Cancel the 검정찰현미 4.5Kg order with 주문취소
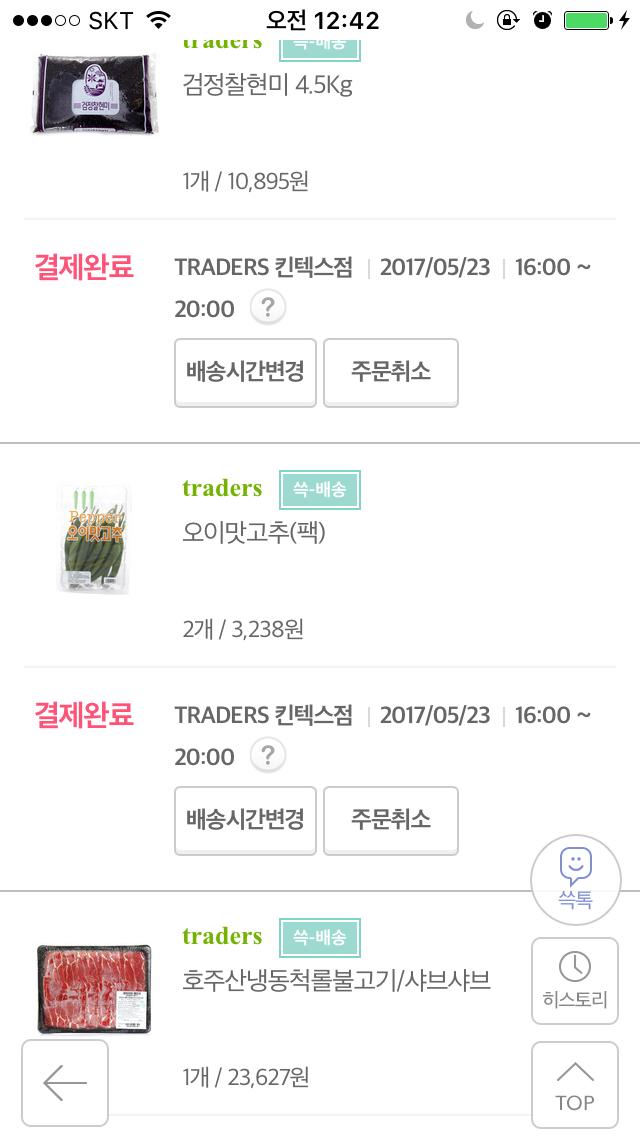The image size is (640, 1136). pos(390,372)
